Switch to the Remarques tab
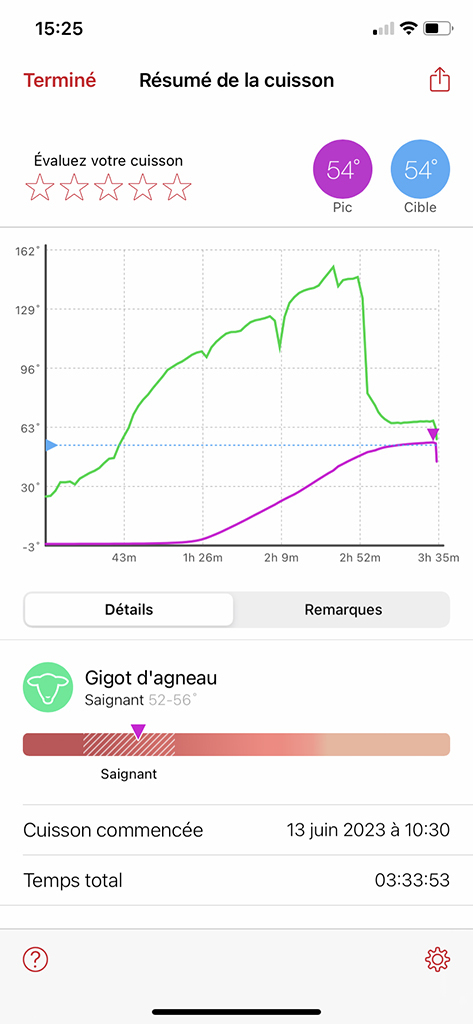Image resolution: width=473 pixels, height=1024 pixels. pyautogui.click(x=343, y=609)
